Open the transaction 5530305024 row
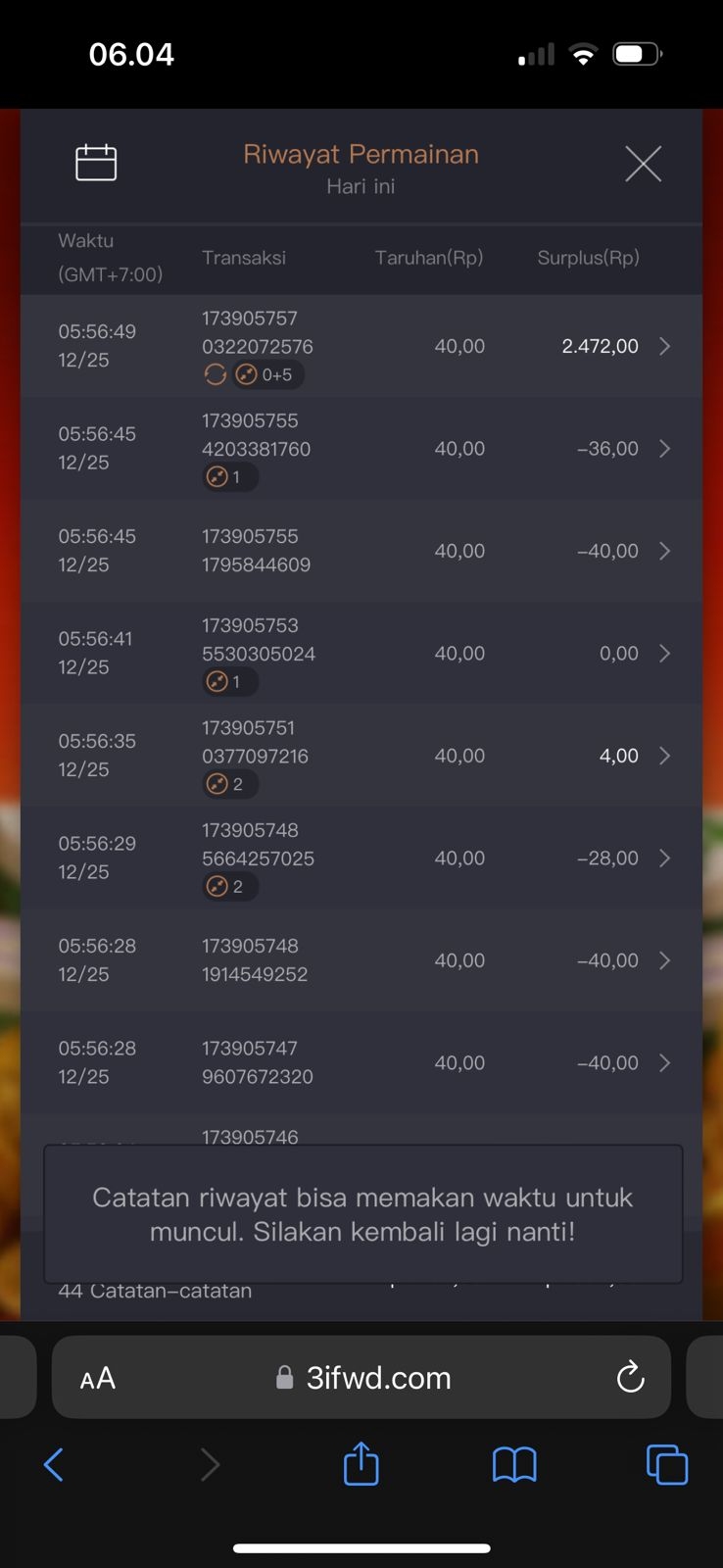Screen dimensions: 723x1568 [663, 654]
